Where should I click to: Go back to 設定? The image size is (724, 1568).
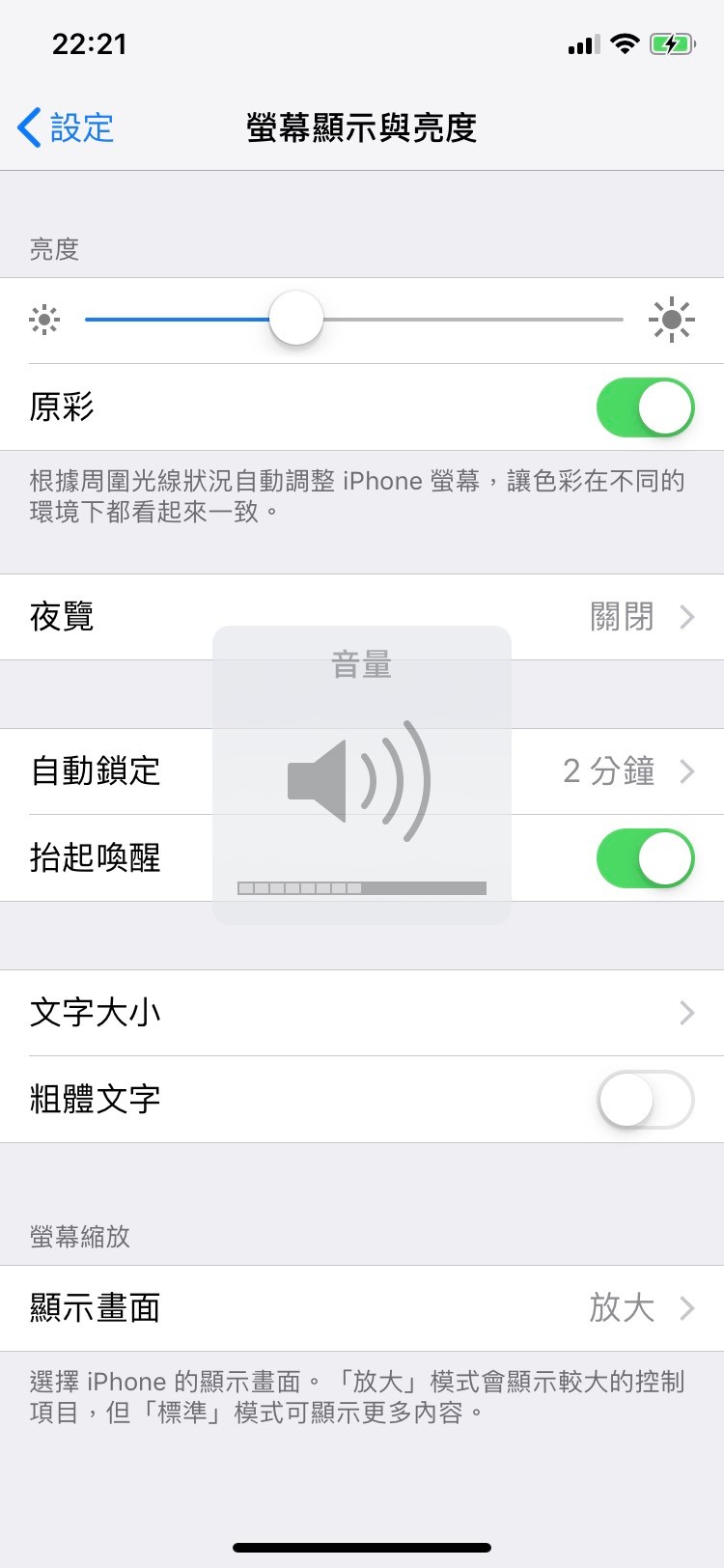pyautogui.click(x=66, y=127)
